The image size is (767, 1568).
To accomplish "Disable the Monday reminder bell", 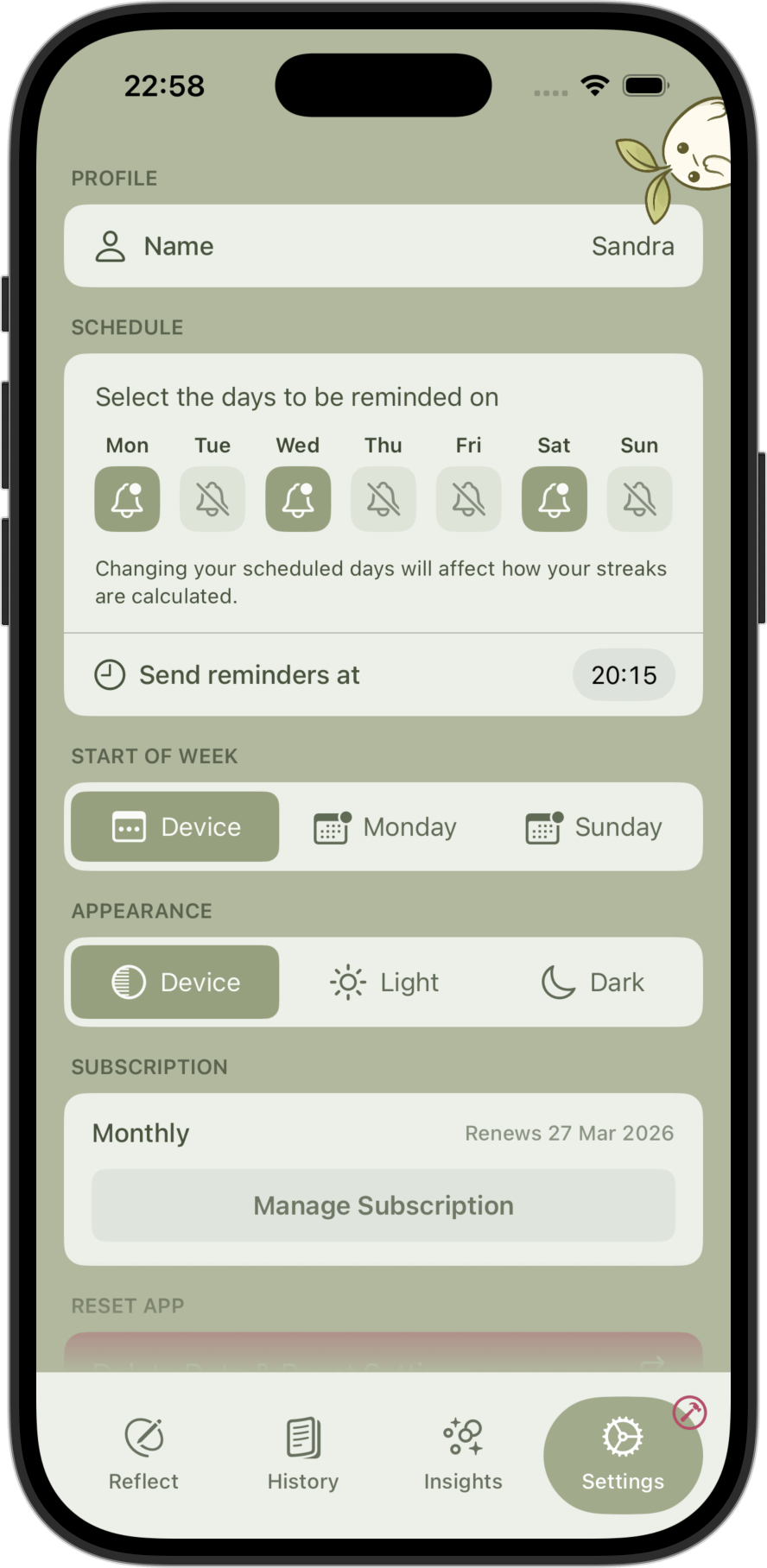I will point(127,499).
